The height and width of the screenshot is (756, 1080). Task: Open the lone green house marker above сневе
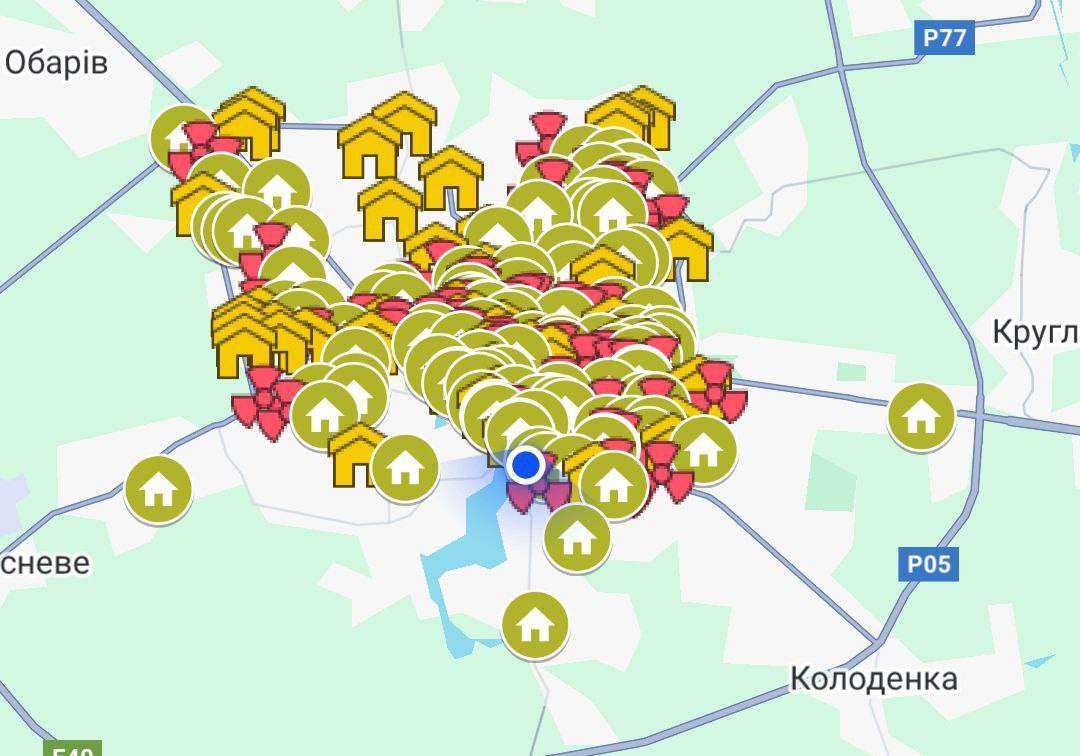pos(158,488)
